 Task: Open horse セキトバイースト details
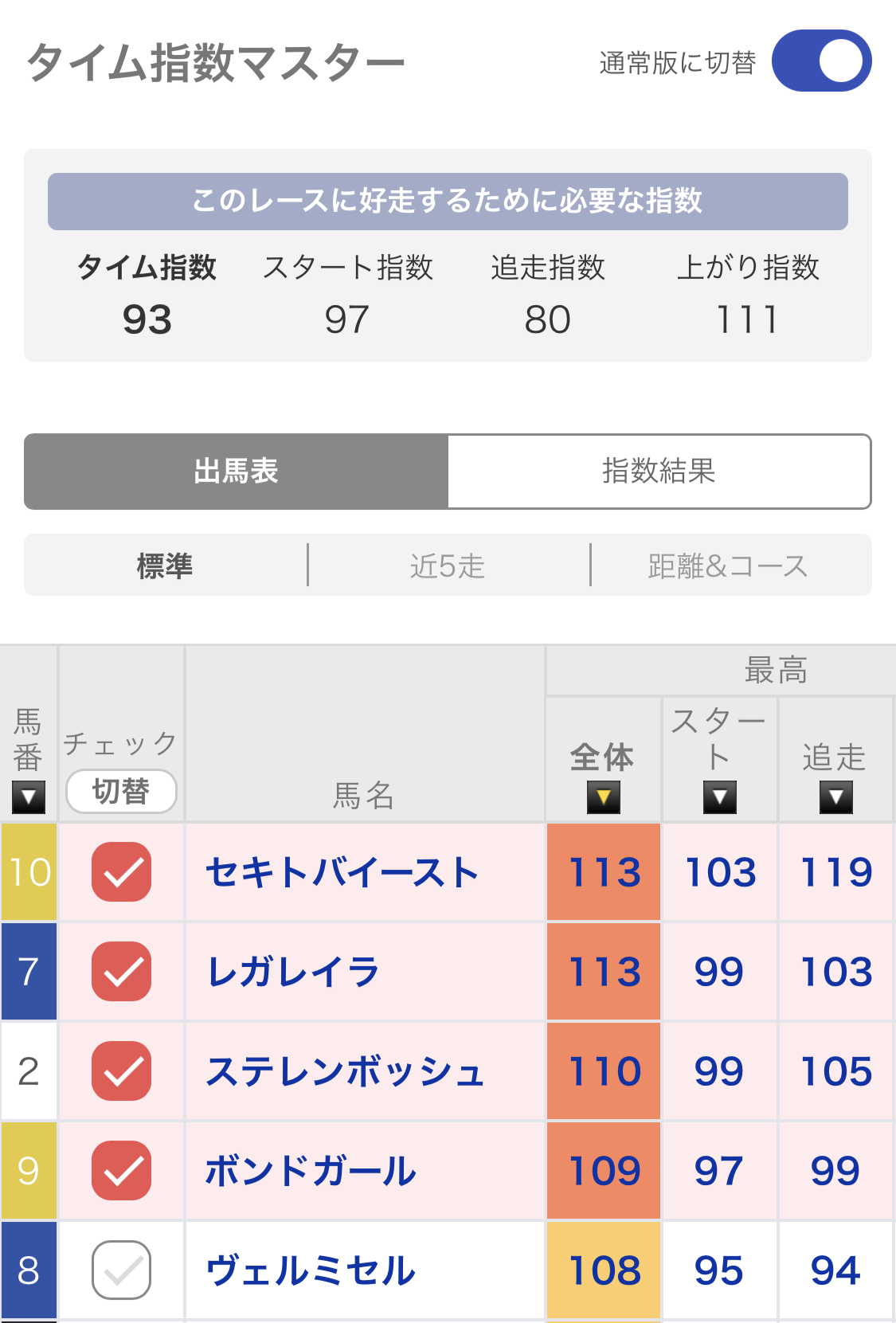(x=342, y=872)
